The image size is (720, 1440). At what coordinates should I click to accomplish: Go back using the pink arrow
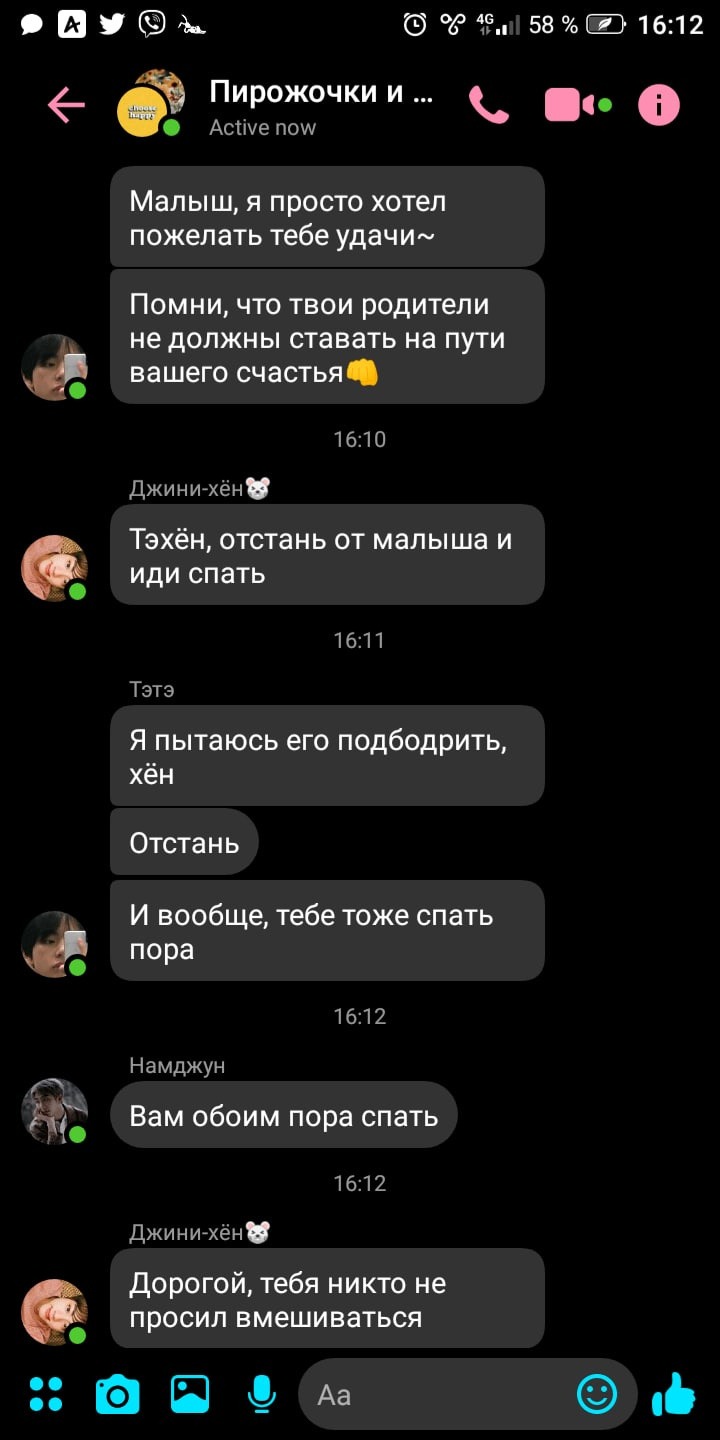coord(66,104)
